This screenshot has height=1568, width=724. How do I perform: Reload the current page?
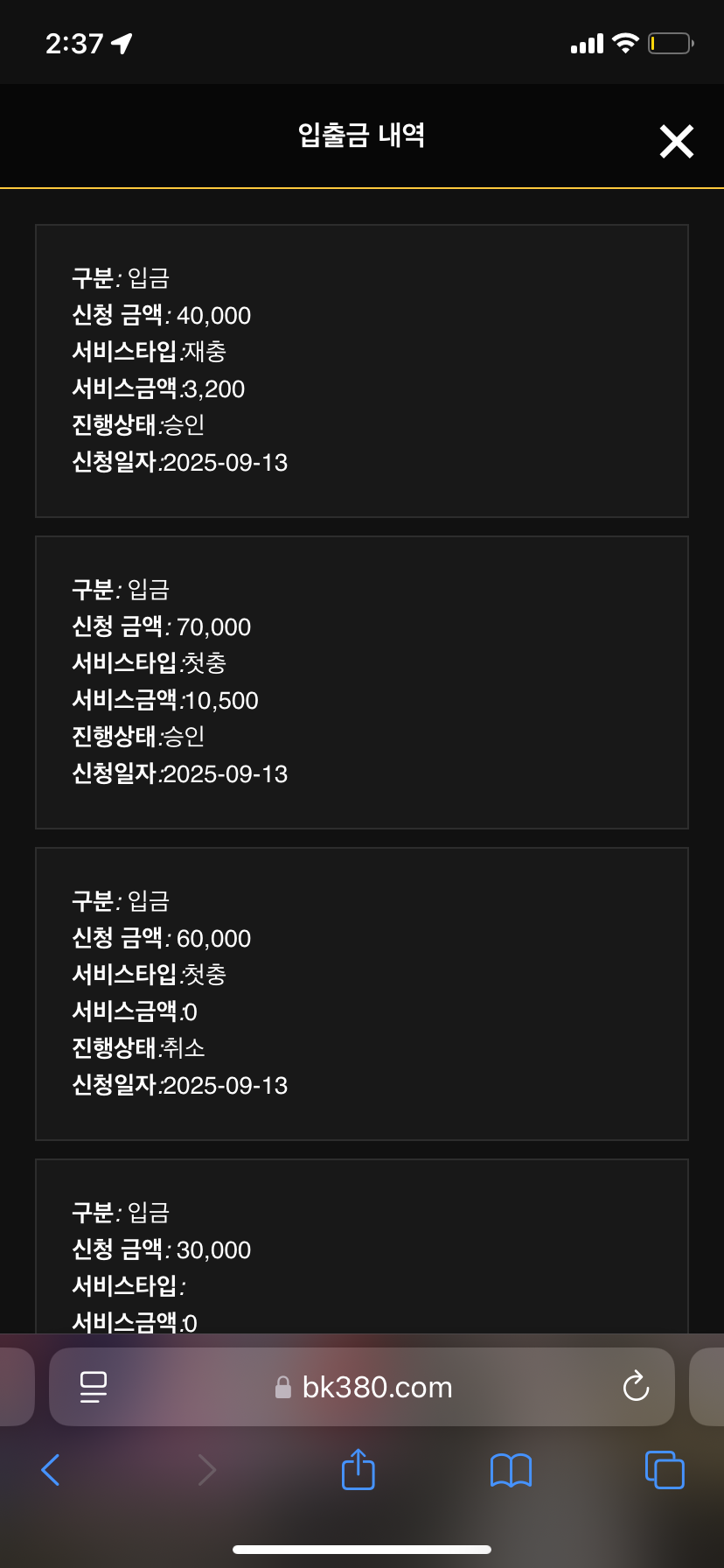[x=636, y=1386]
